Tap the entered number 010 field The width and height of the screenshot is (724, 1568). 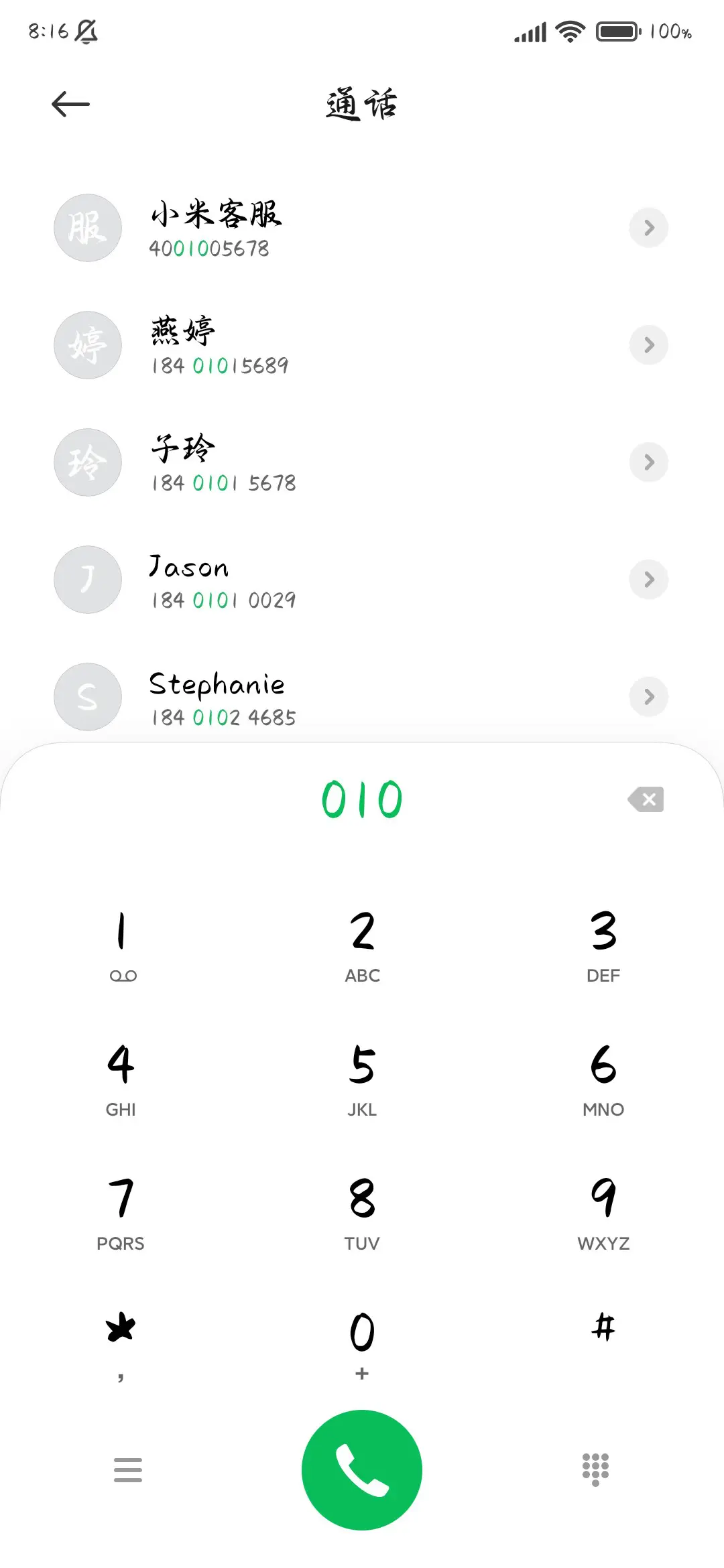pos(362,799)
